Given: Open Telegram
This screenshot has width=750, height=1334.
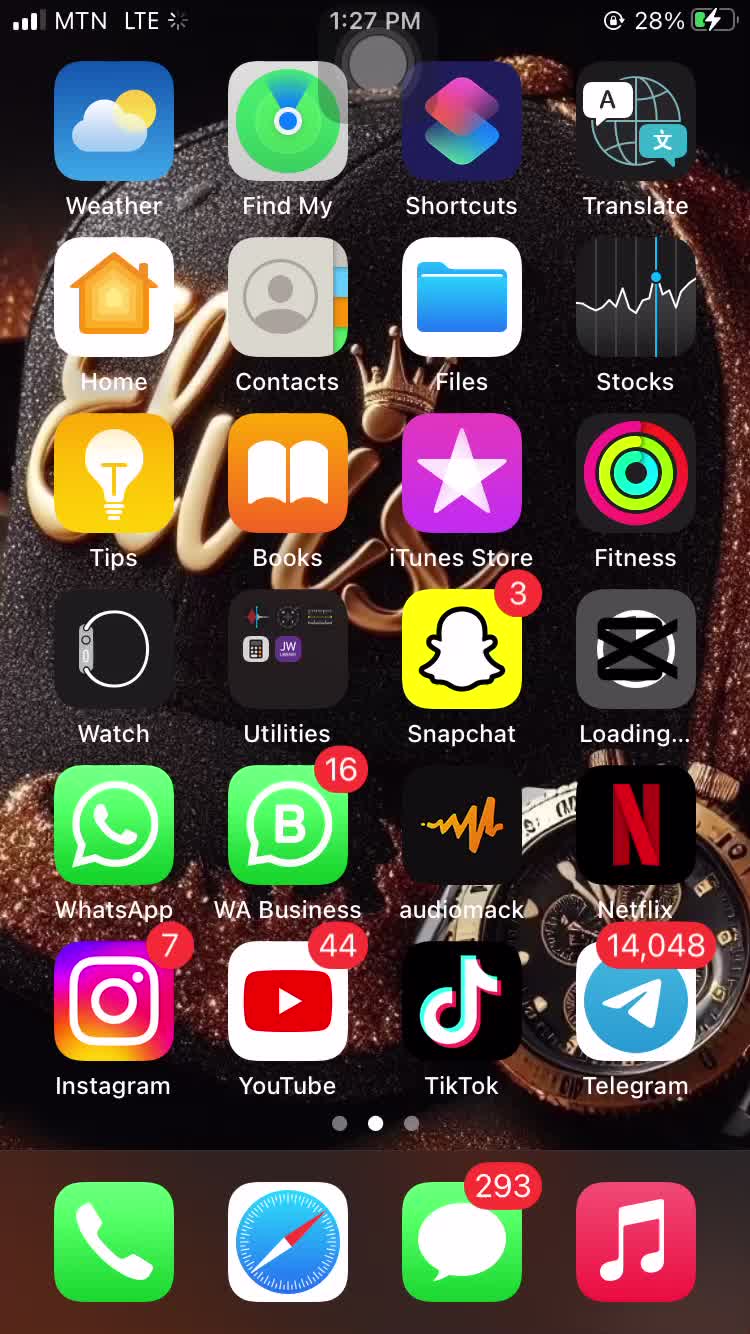Looking at the screenshot, I should [x=636, y=1001].
